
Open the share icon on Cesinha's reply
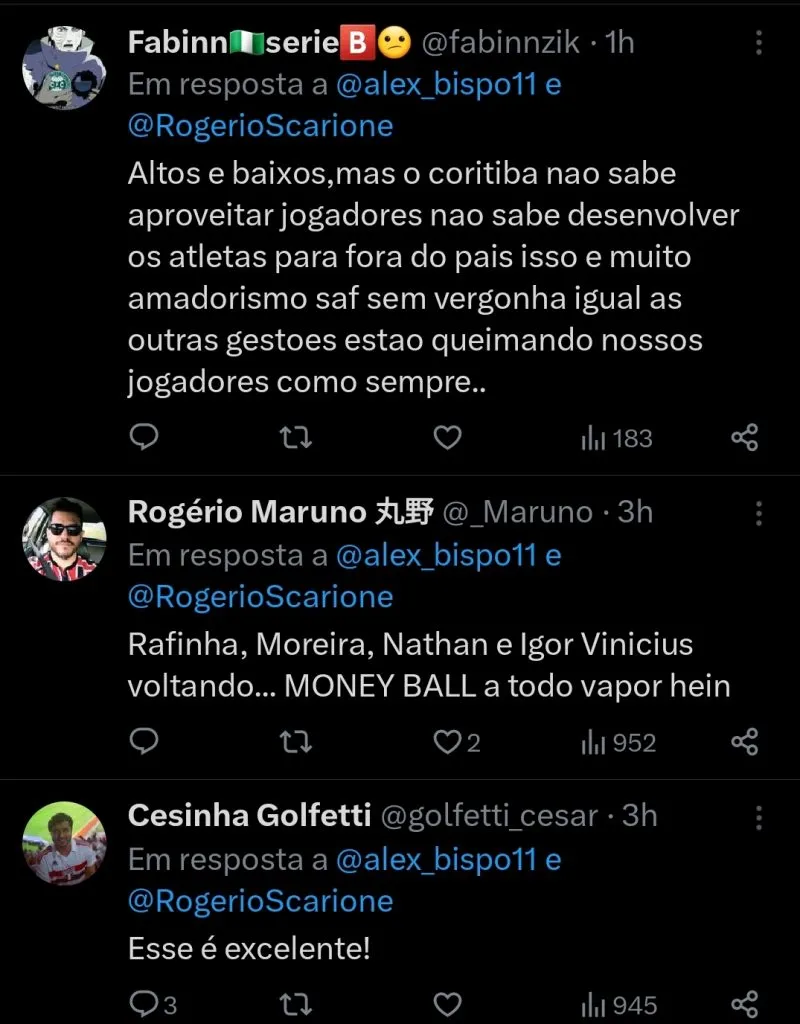point(746,1005)
